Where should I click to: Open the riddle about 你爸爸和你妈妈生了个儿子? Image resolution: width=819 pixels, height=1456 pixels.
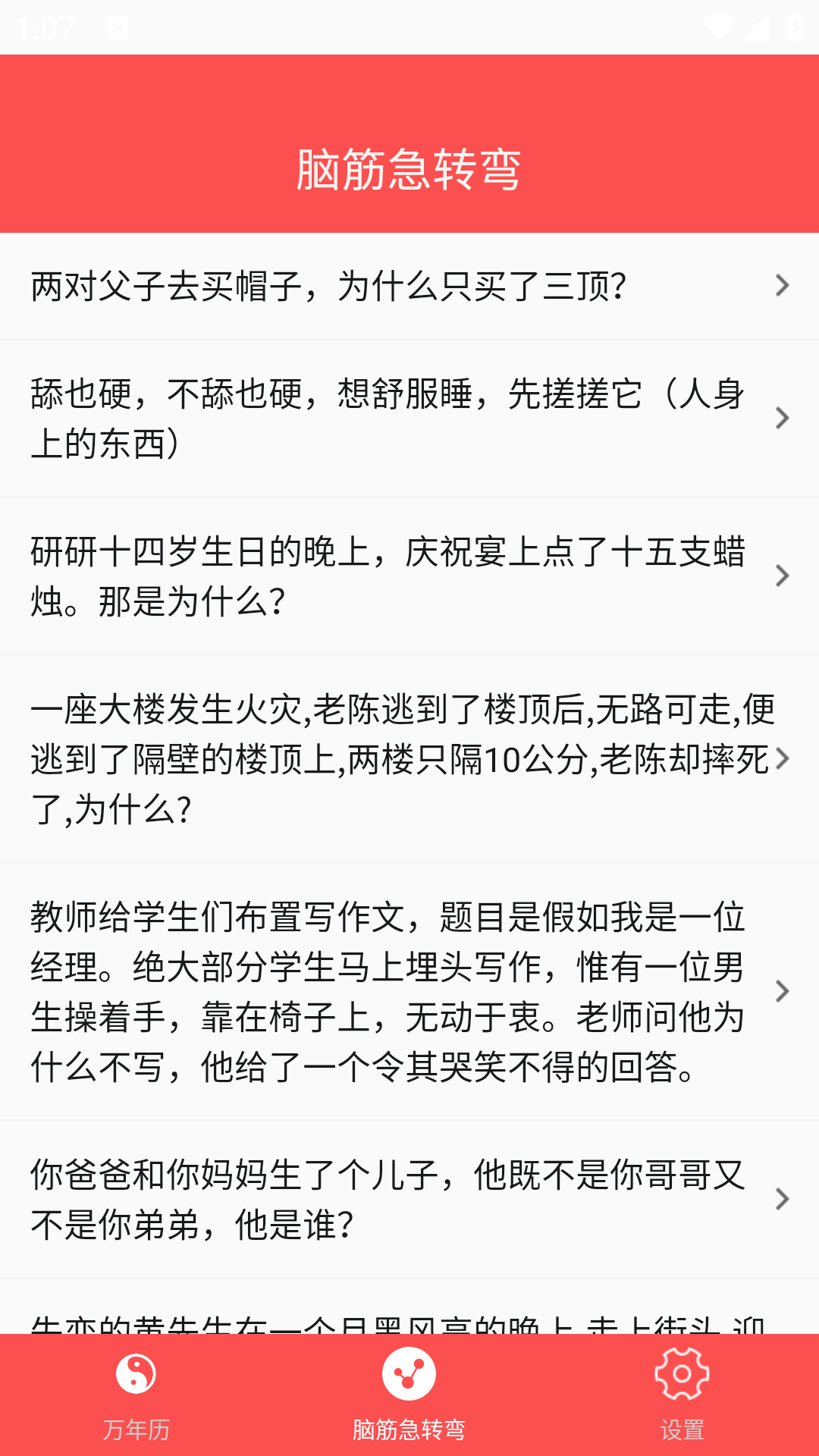point(409,1200)
